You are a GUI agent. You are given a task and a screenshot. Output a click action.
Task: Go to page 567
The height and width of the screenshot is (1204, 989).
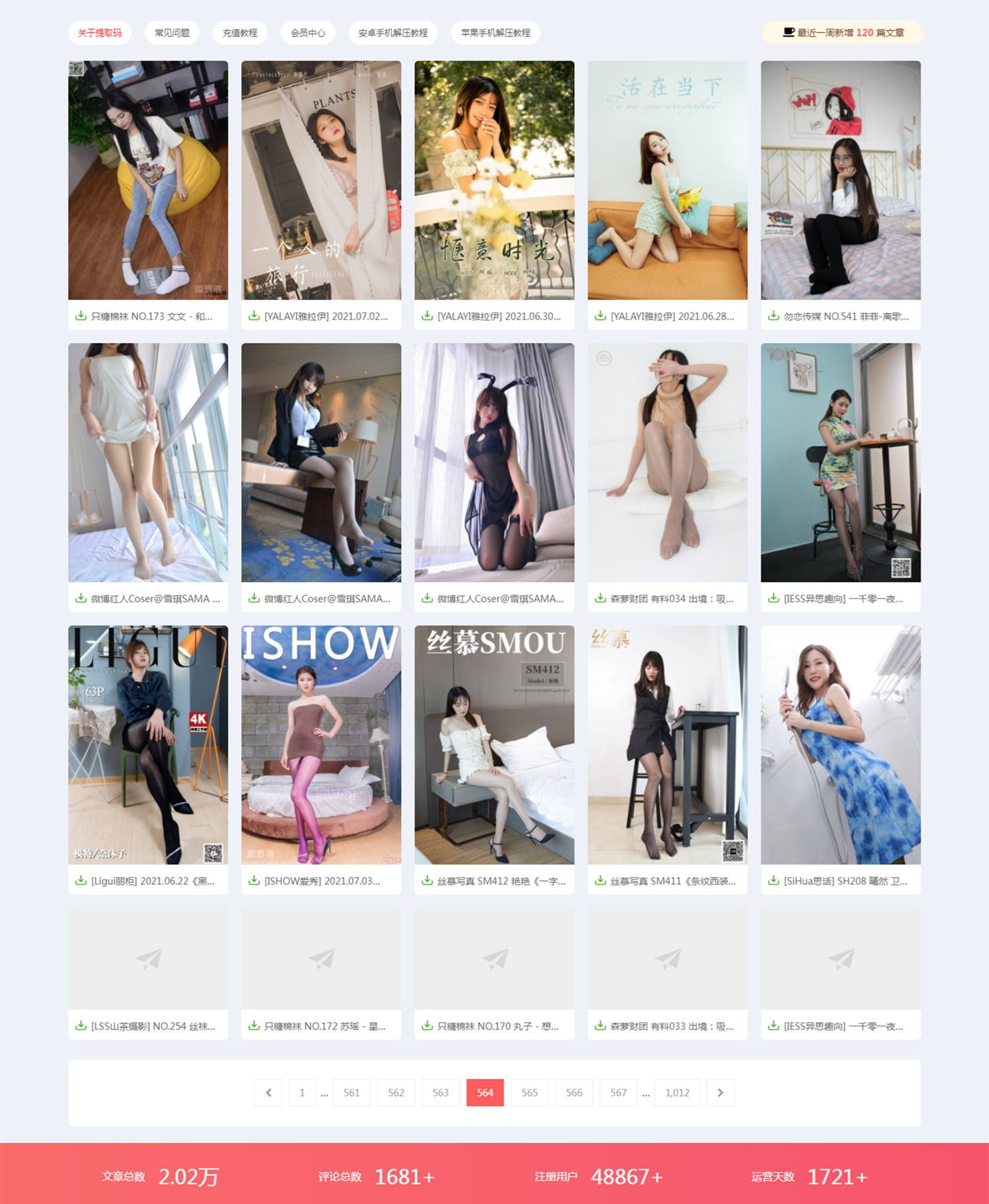[618, 1093]
